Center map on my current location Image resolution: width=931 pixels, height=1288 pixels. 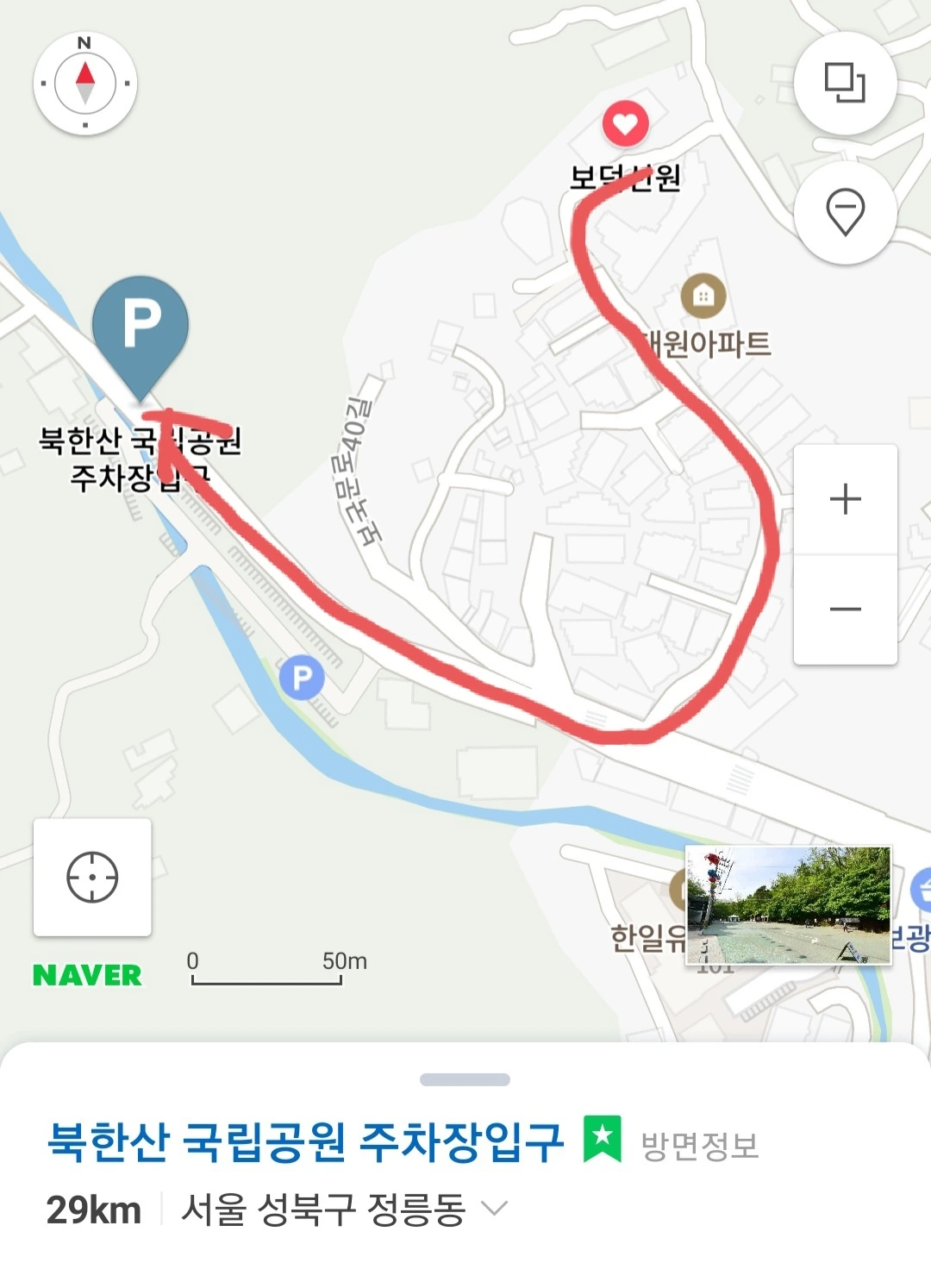[x=92, y=878]
